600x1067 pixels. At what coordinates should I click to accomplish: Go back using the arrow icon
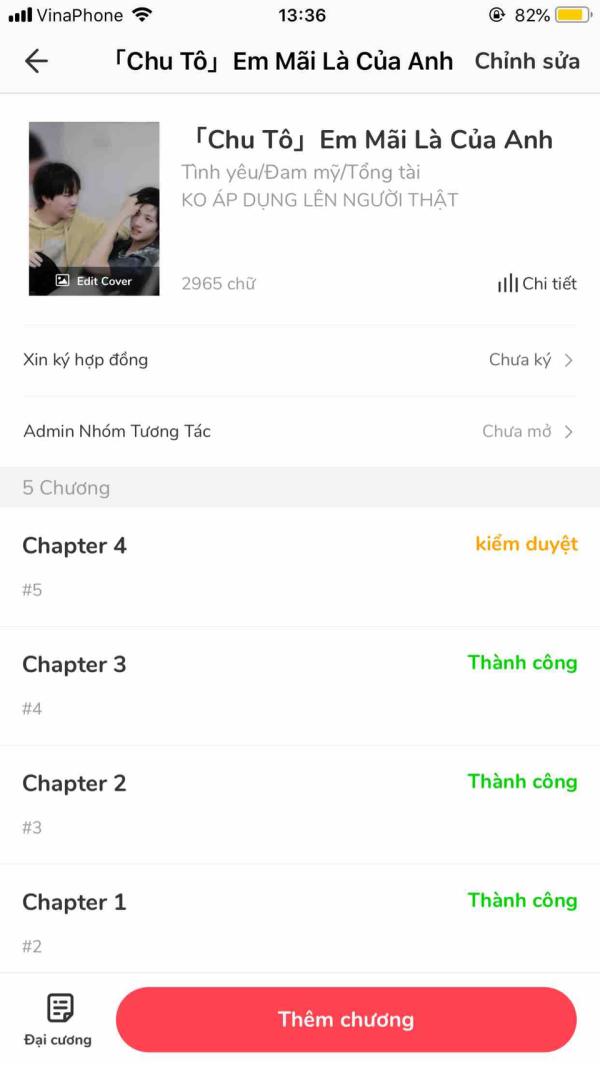coord(36,61)
